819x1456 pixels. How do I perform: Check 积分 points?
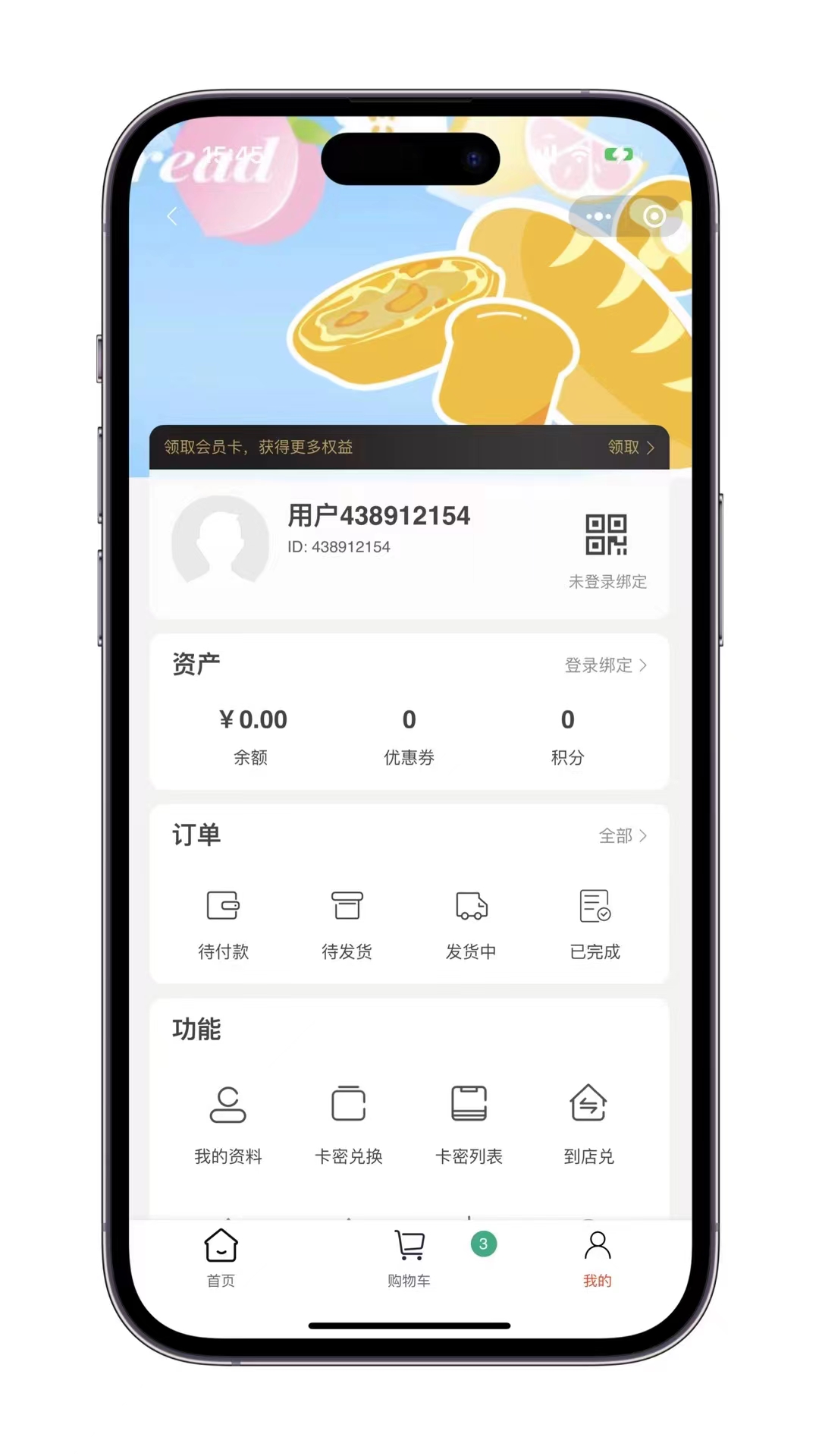click(567, 734)
